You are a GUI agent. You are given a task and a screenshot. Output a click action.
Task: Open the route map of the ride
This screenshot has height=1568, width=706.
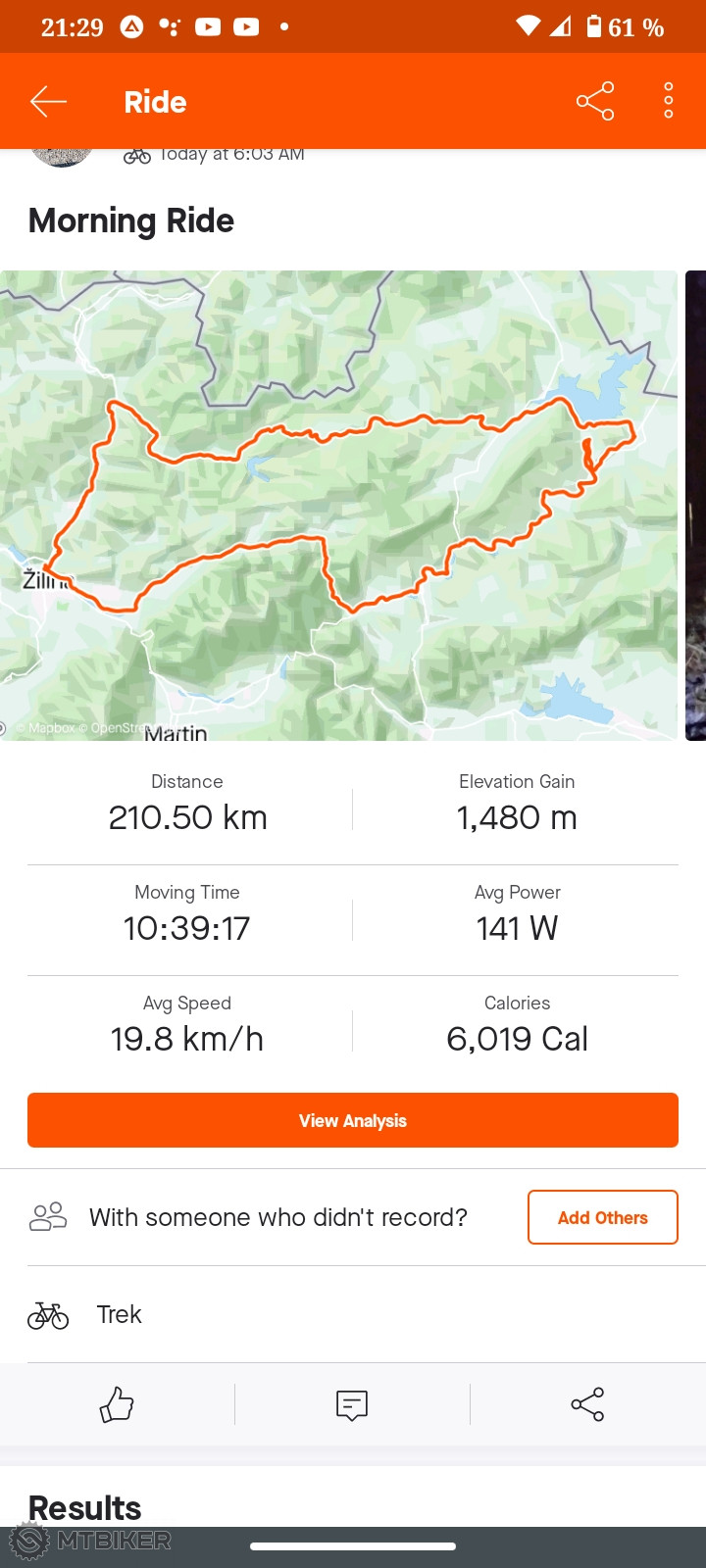coord(338,505)
